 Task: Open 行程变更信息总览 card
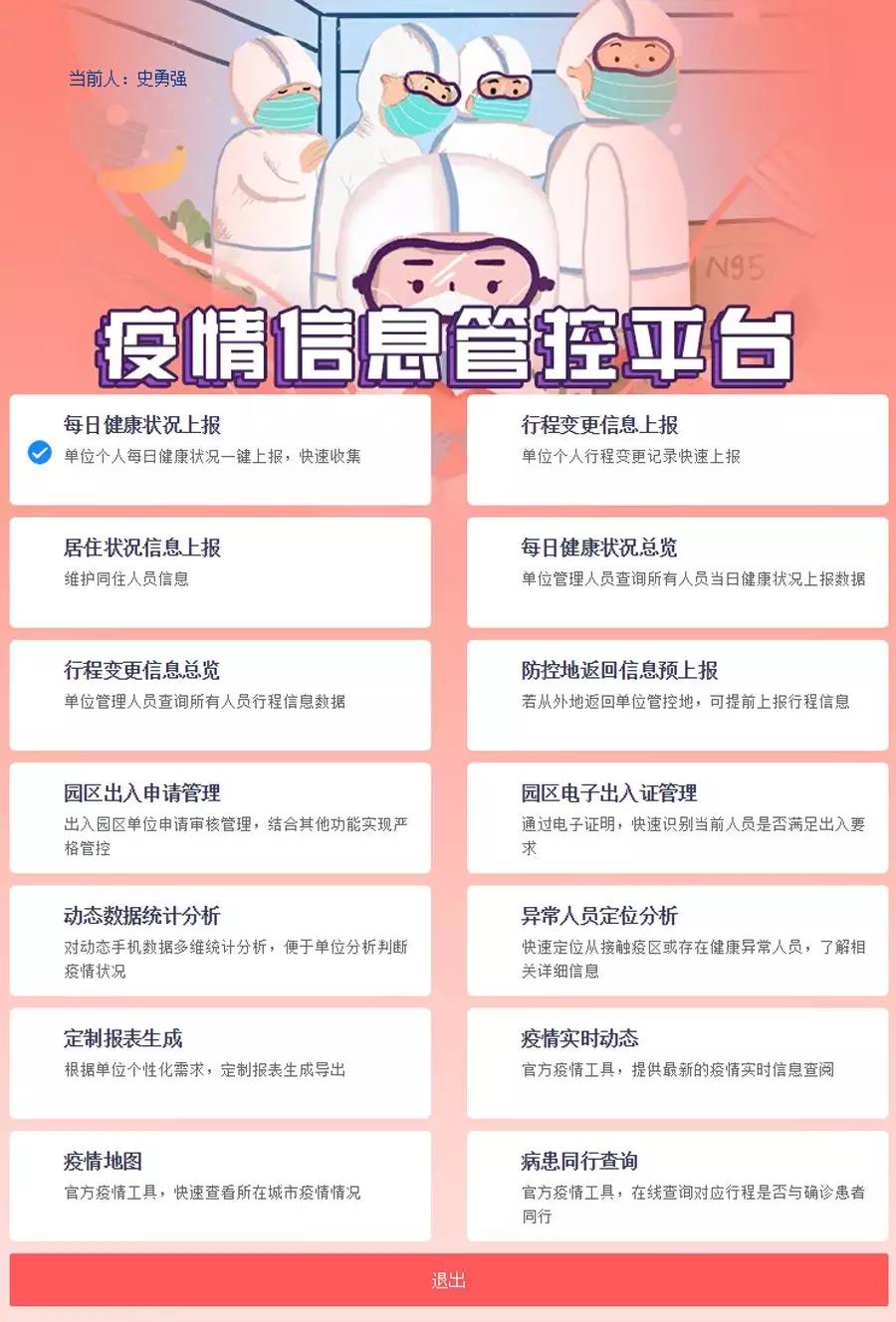tap(220, 695)
